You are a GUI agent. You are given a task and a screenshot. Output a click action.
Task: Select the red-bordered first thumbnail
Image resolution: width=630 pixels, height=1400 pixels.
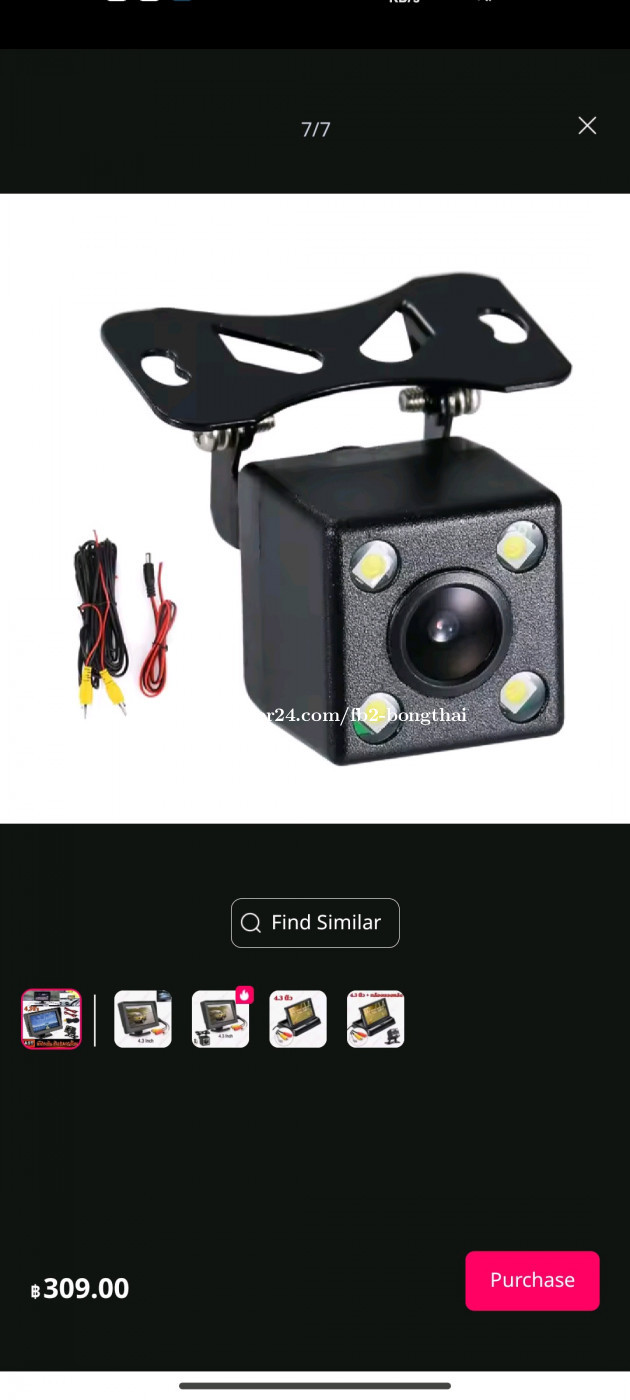[x=51, y=1019]
